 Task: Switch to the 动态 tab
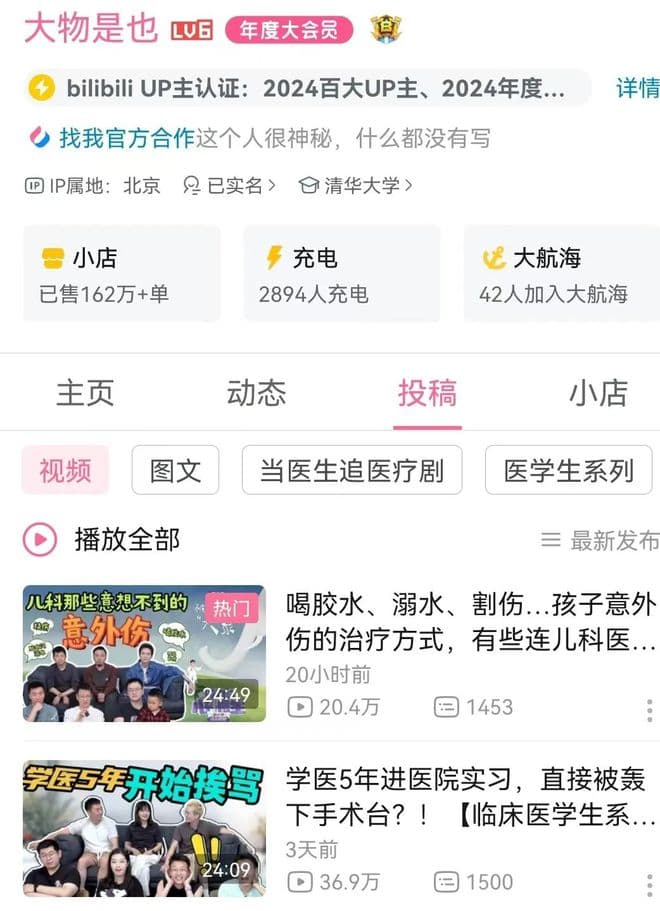(x=256, y=393)
